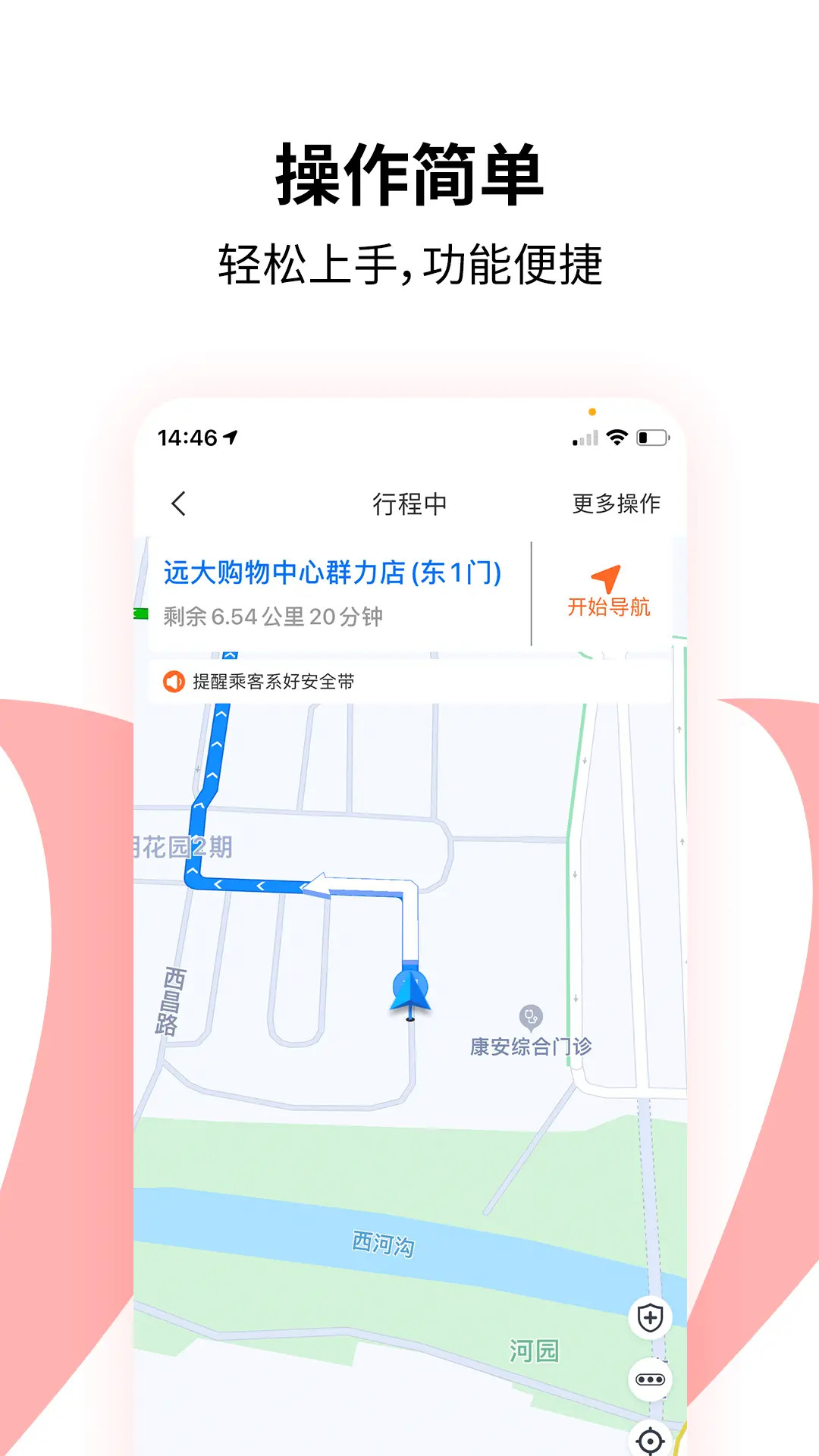Open destination 远大购物中心群力店 (东1门) link
Viewport: 819px width, 1456px height.
tap(331, 574)
